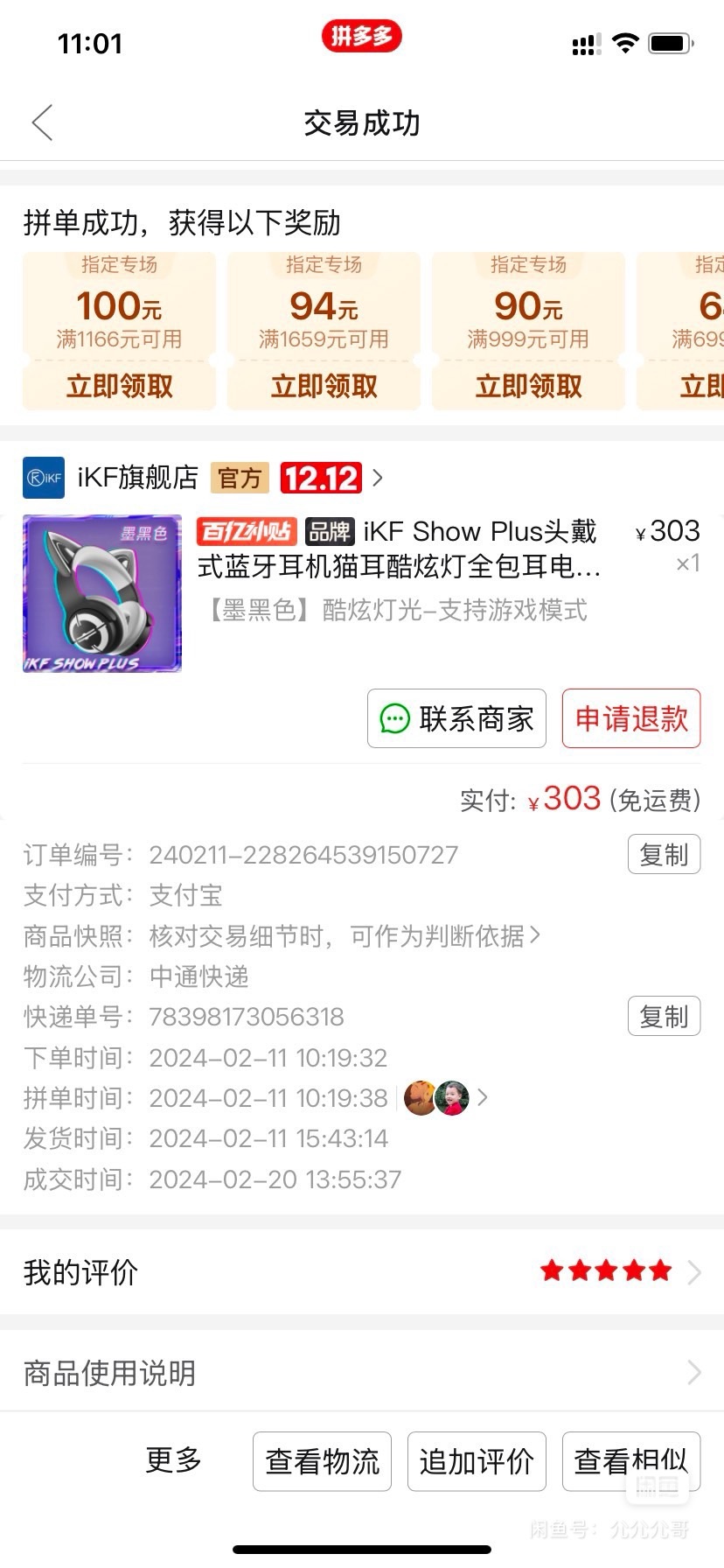Tap 申请退款 to request a refund
The height and width of the screenshot is (1568, 724).
point(630,718)
